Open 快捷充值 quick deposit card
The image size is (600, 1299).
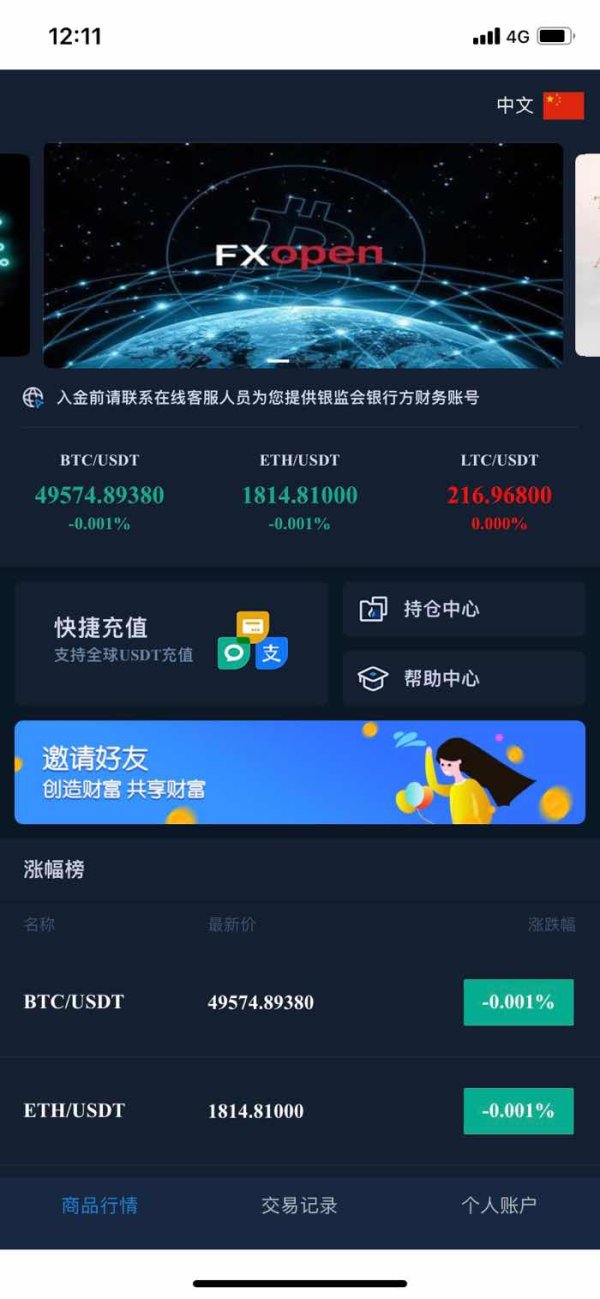click(171, 643)
